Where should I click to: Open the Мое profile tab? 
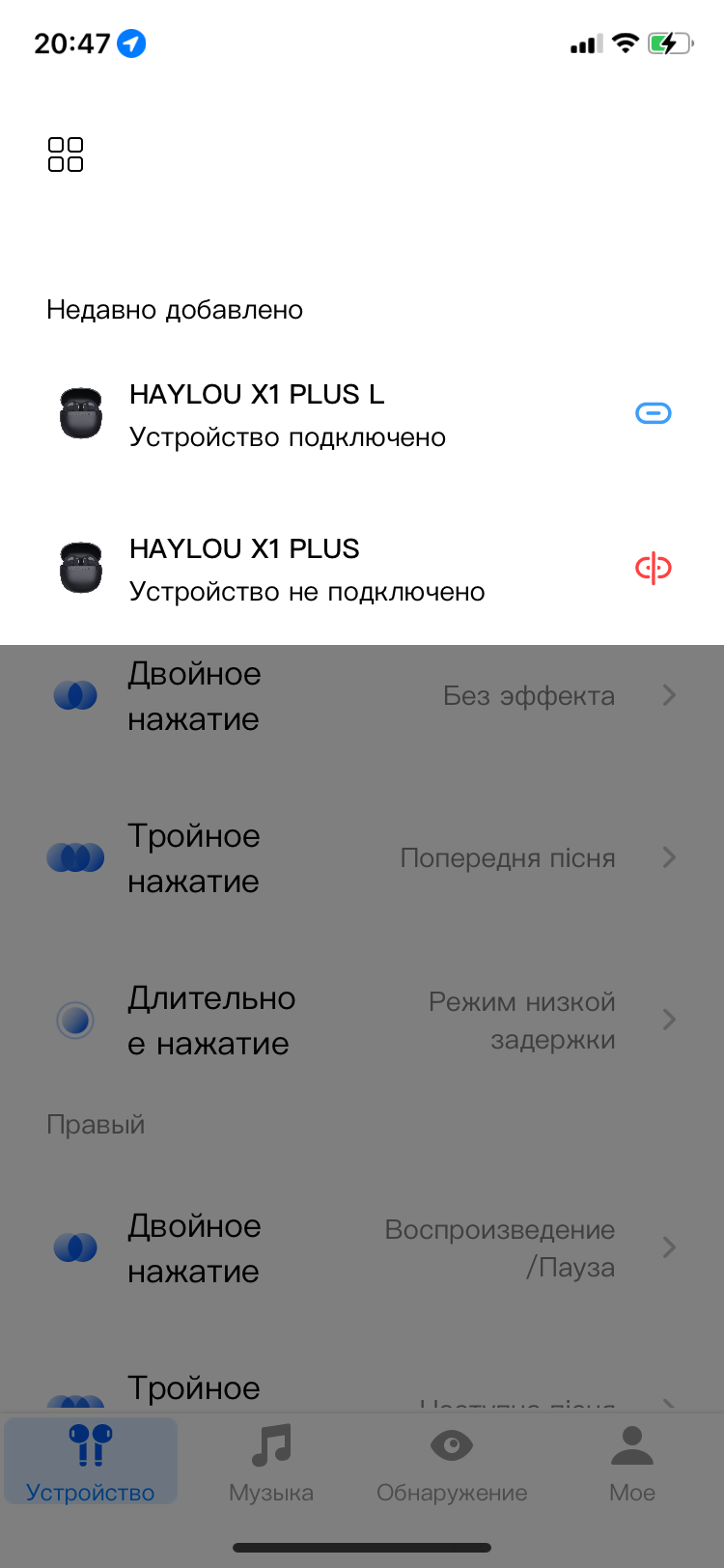pos(632,1462)
